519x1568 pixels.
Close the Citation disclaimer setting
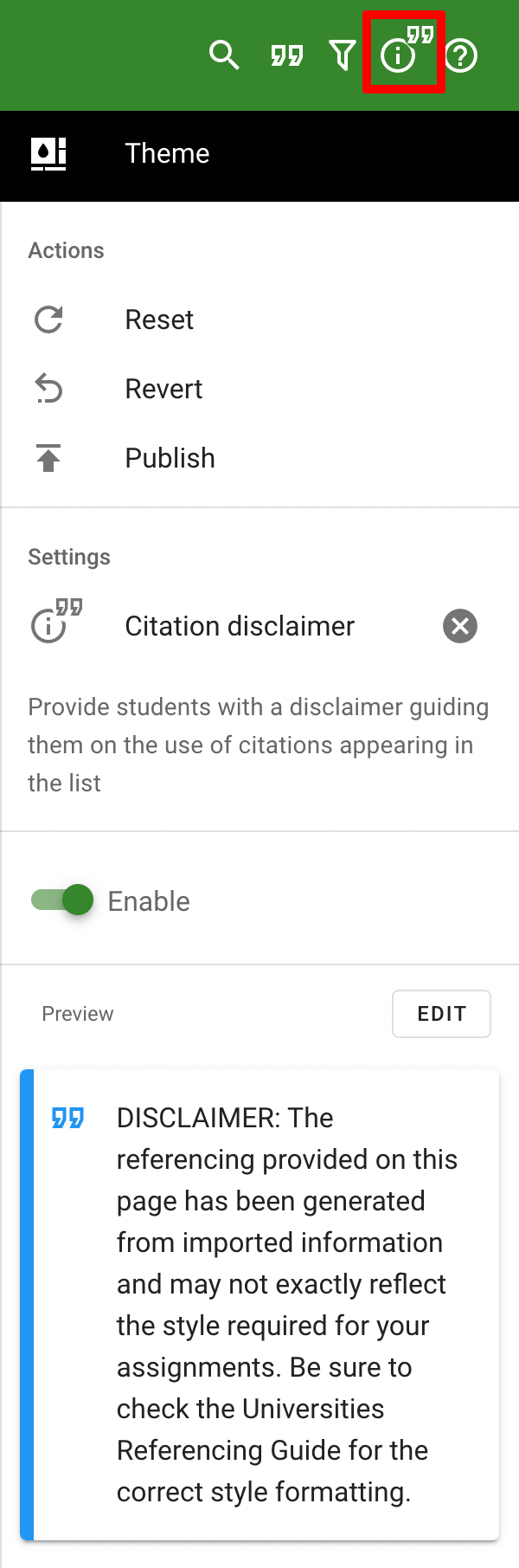(x=460, y=626)
